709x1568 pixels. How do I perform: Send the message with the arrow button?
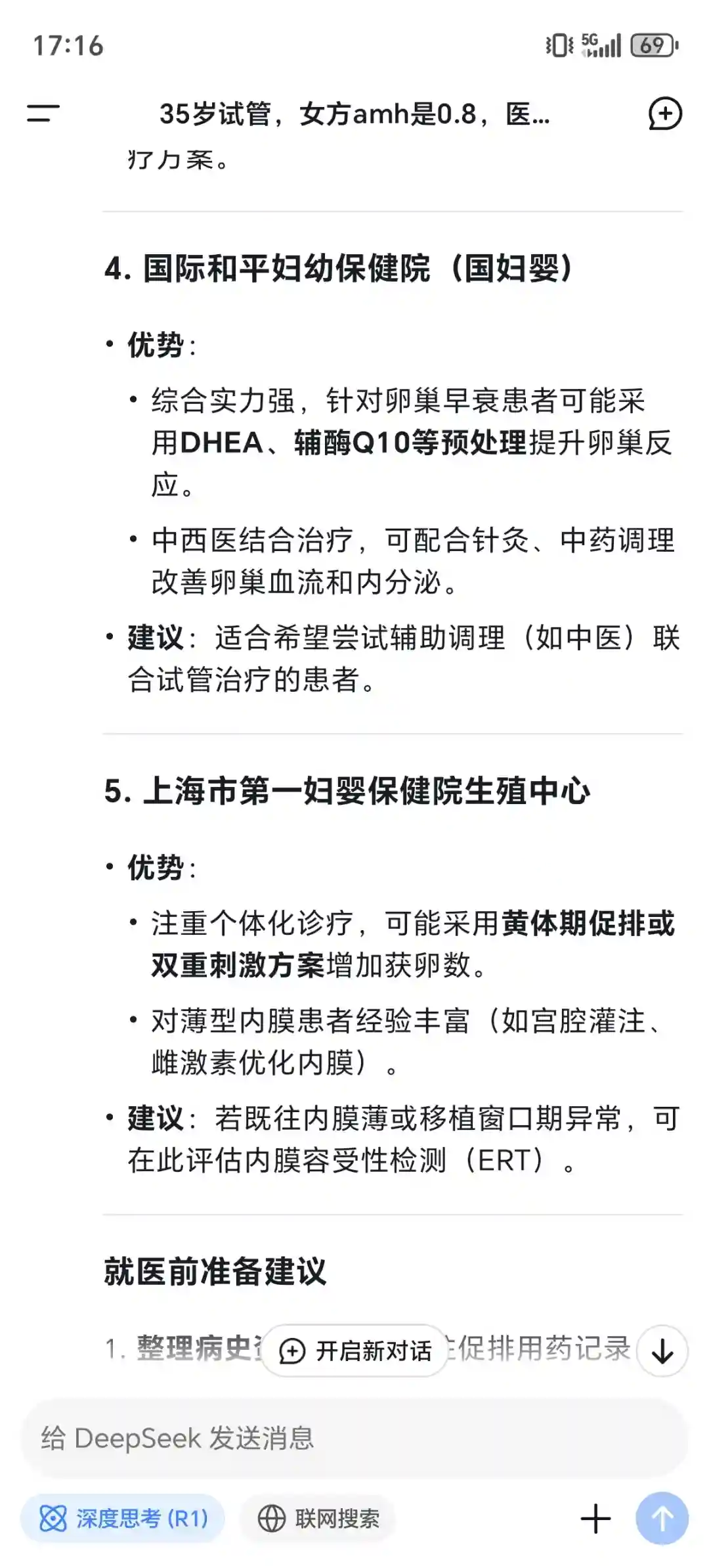click(662, 1518)
